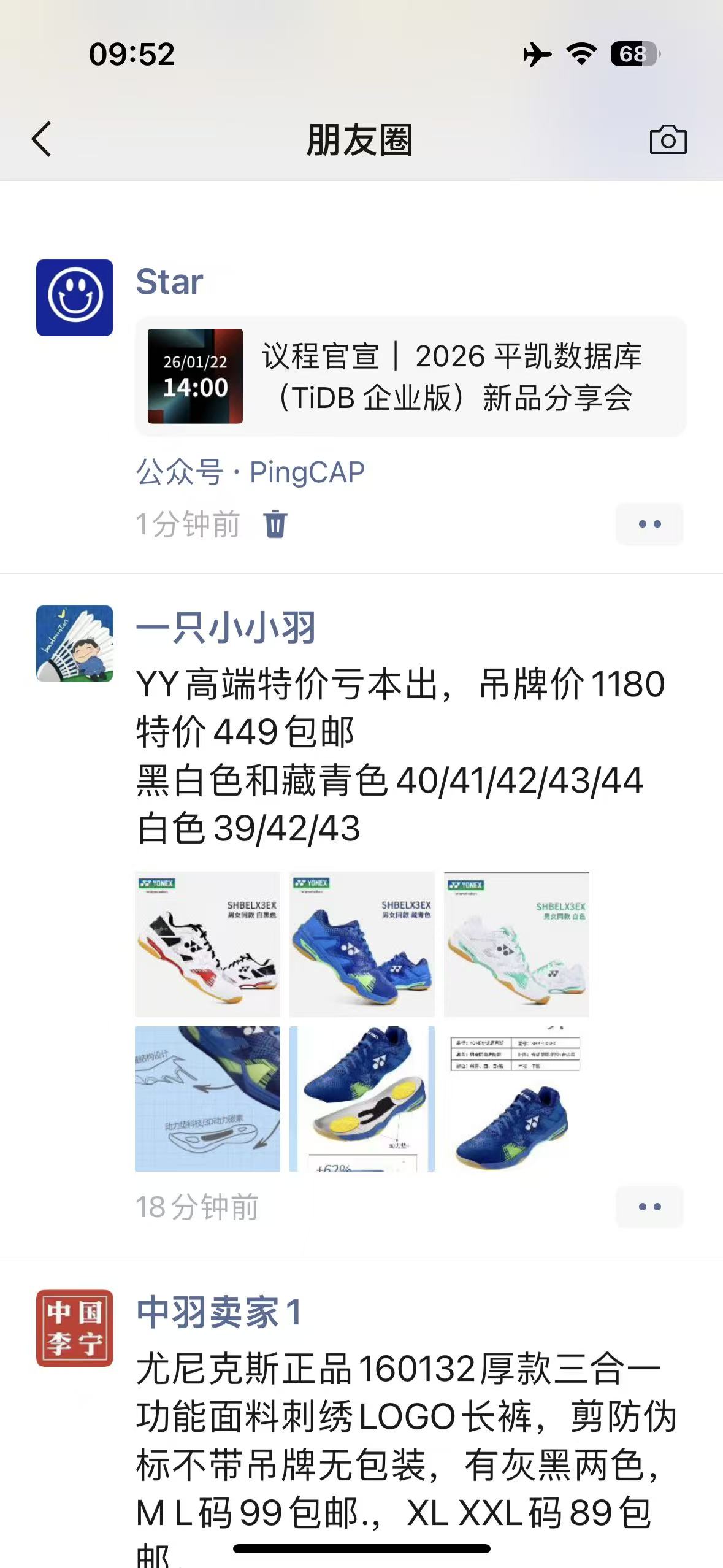
Task: Open the shared TiDB article card
Action: pyautogui.click(x=410, y=376)
